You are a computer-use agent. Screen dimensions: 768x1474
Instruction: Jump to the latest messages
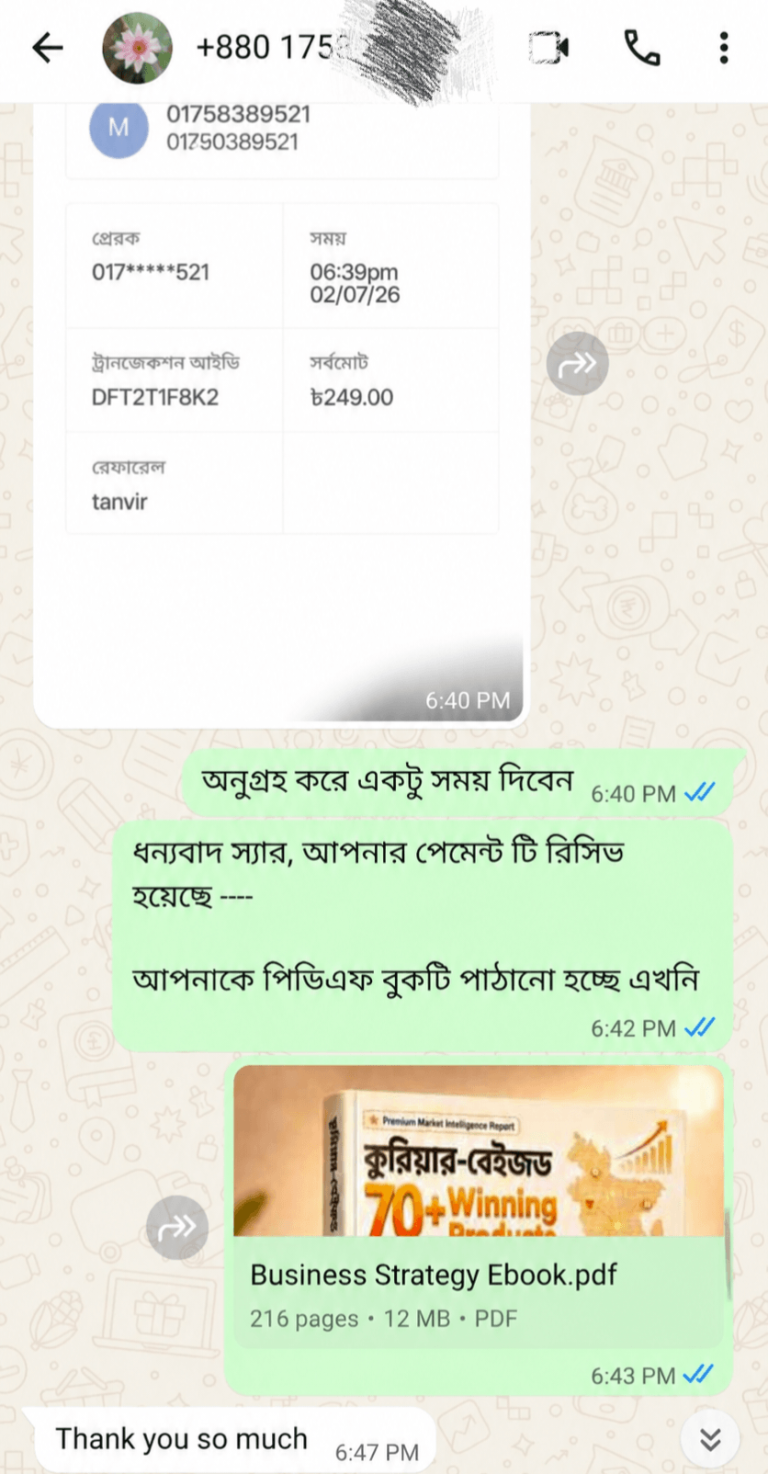[710, 1439]
